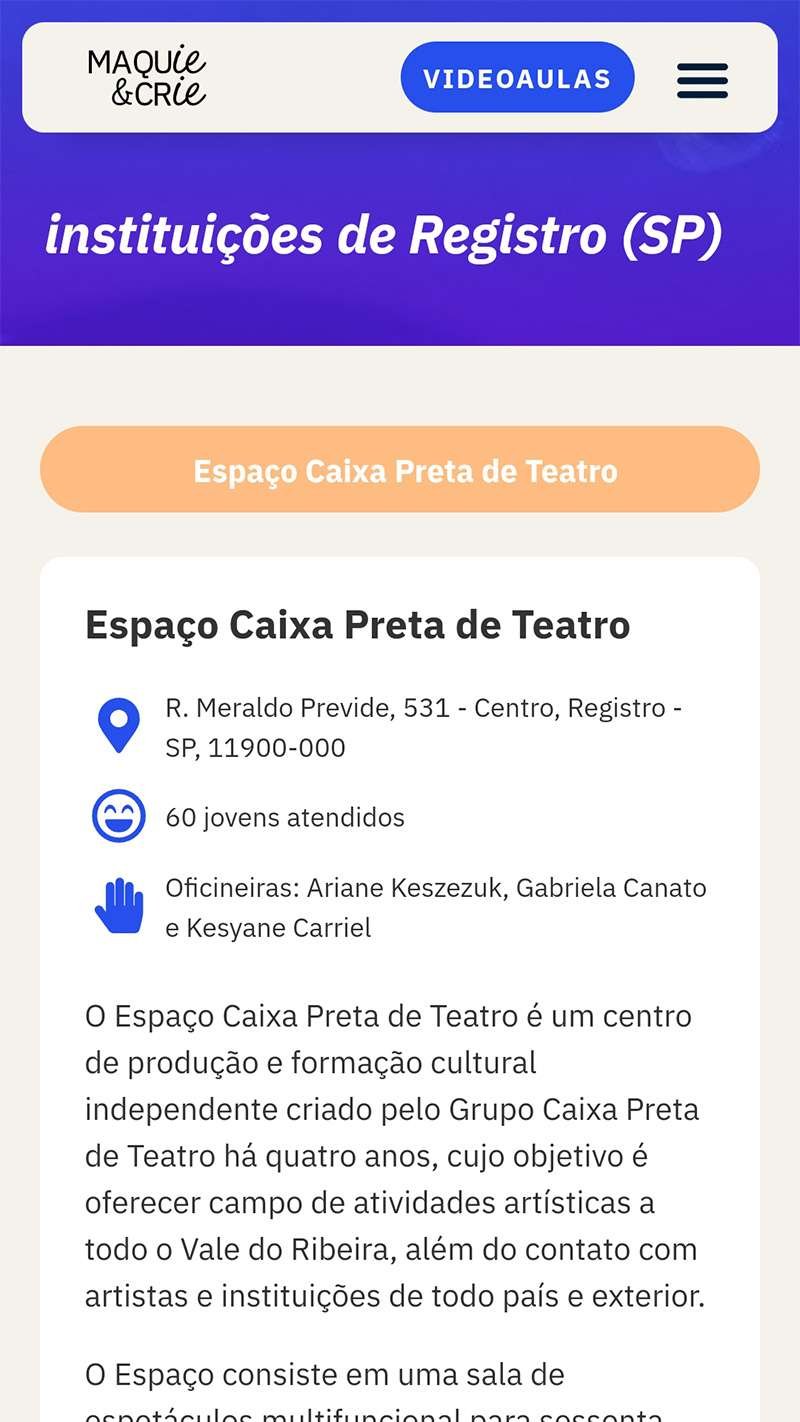The width and height of the screenshot is (800, 1422).
Task: Open the hamburger navigation menu
Action: click(702, 80)
